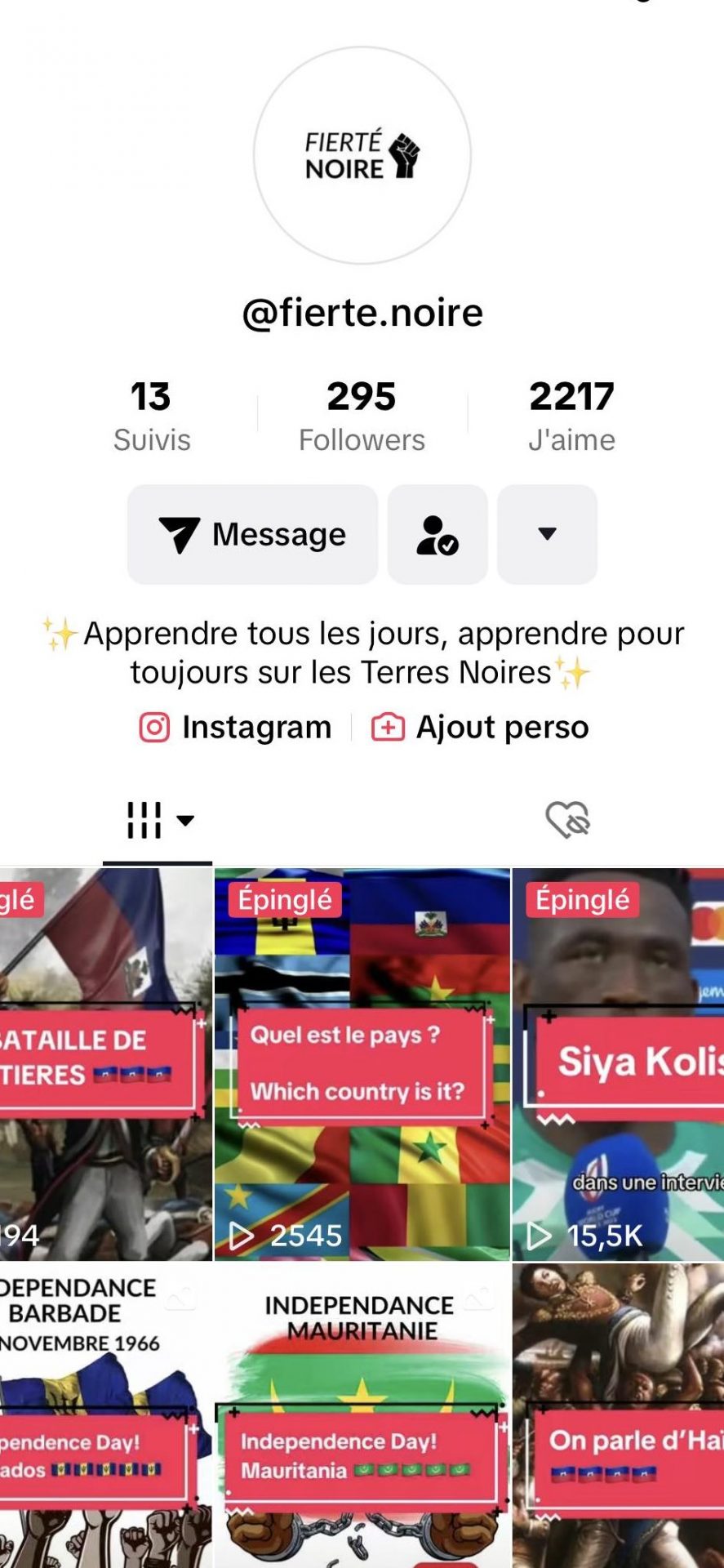
Task: Tap the following status person icon button
Action: point(438,535)
